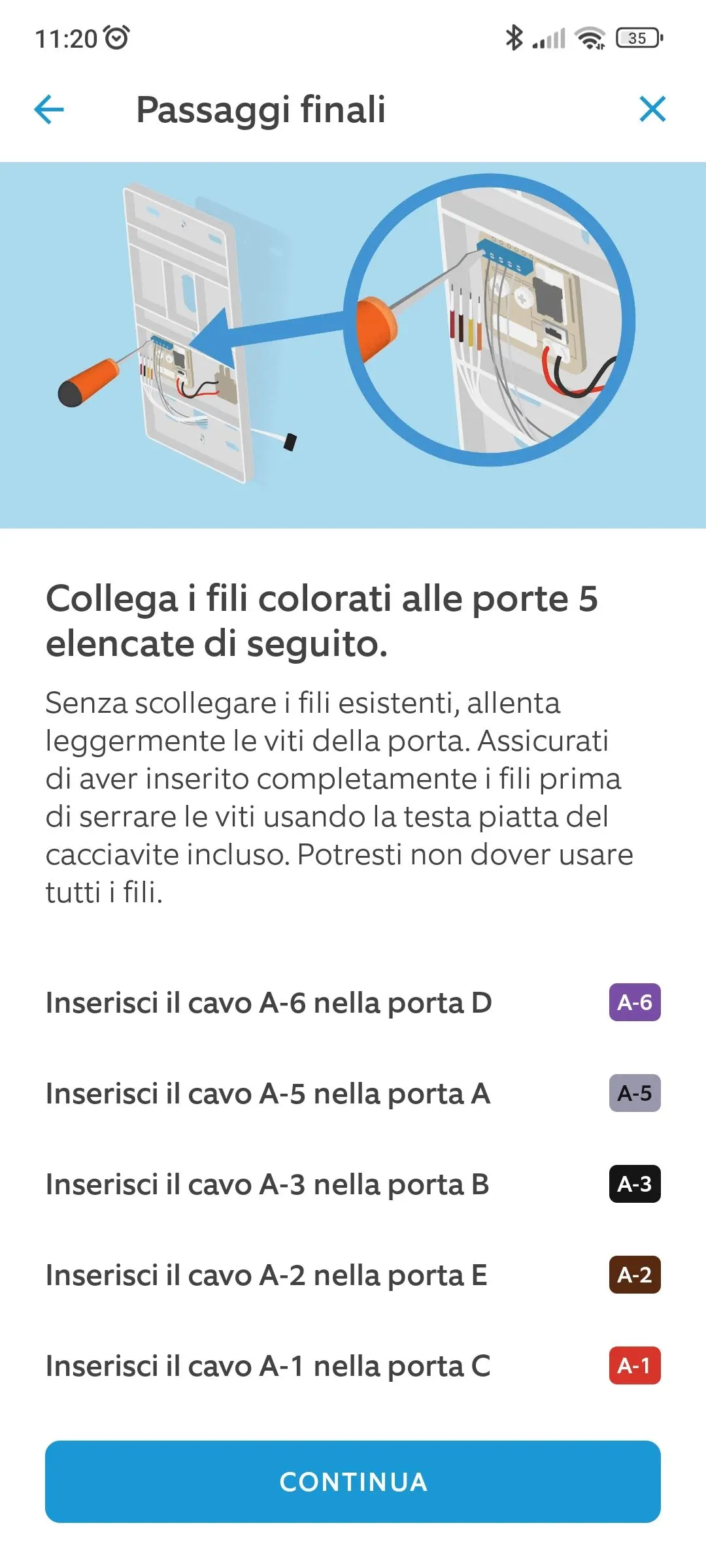Click the alarm clock icon near the time
The height and width of the screenshot is (1568, 706).
coord(115,38)
